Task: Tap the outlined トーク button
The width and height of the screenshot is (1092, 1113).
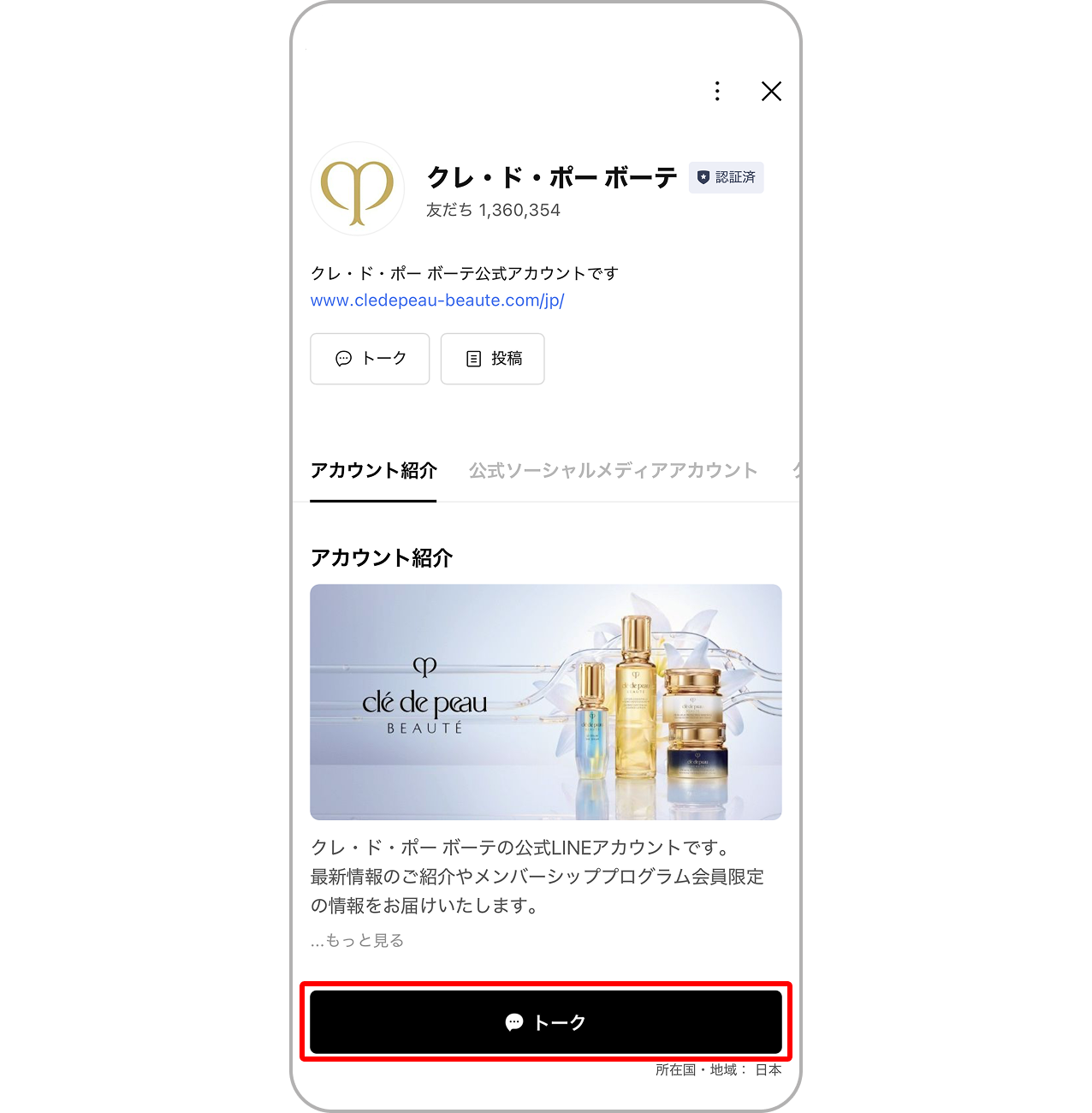Action: click(x=370, y=359)
